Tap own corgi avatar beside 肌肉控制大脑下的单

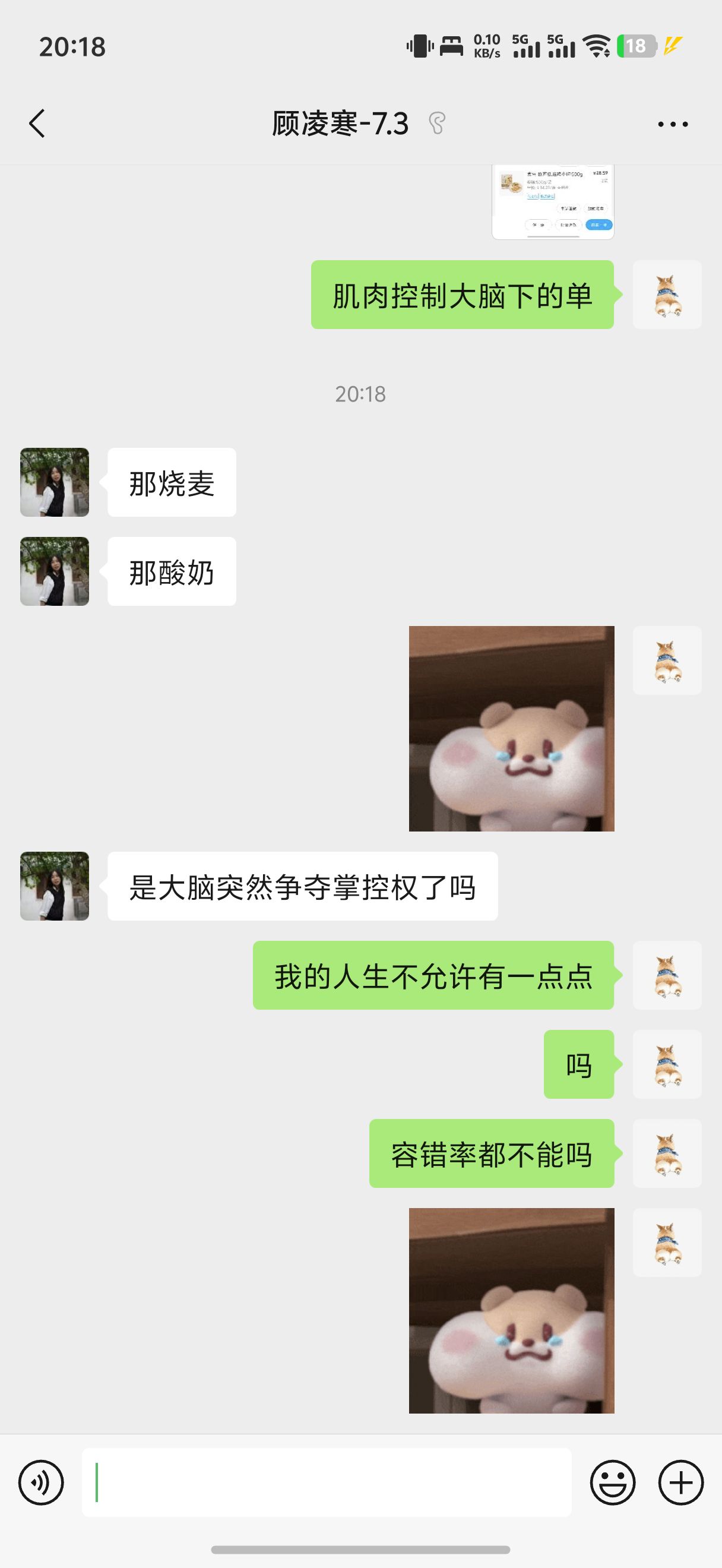pyautogui.click(x=667, y=295)
